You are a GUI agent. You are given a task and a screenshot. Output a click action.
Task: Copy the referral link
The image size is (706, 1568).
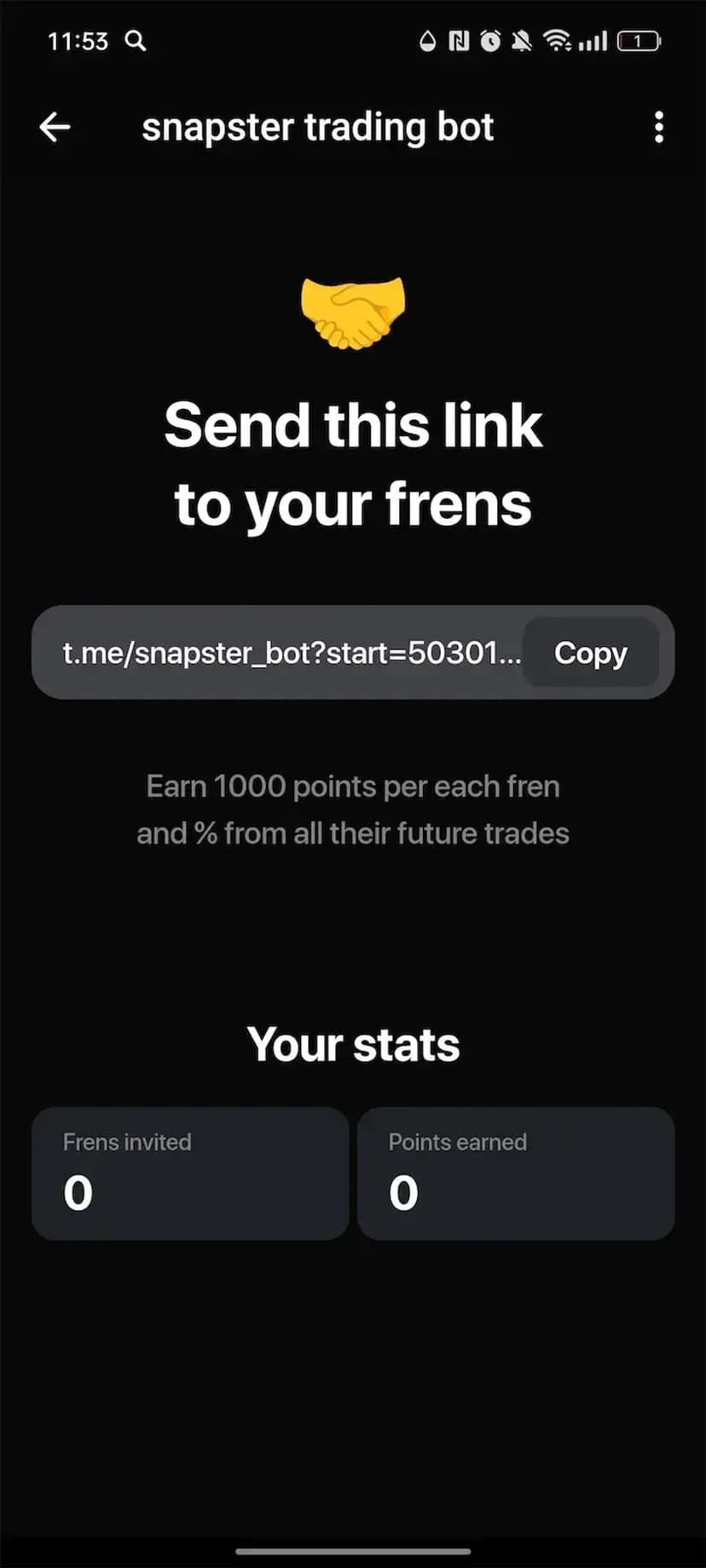point(590,653)
